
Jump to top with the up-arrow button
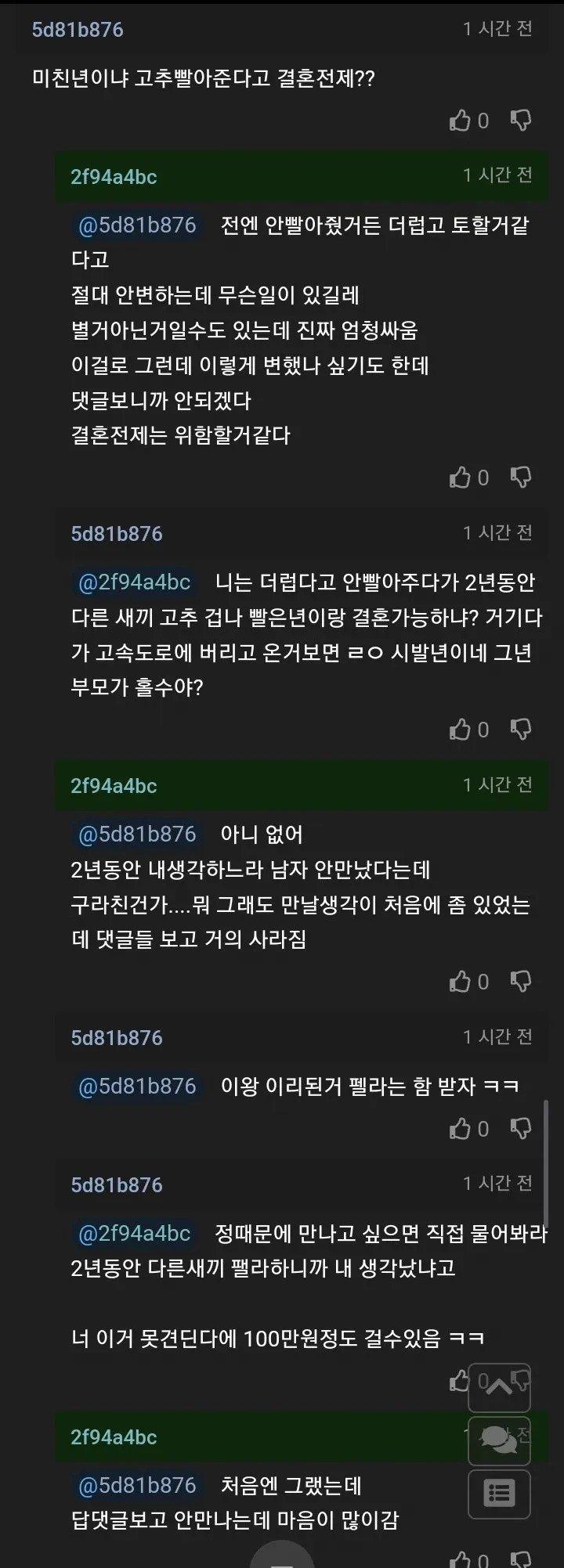[499, 1387]
